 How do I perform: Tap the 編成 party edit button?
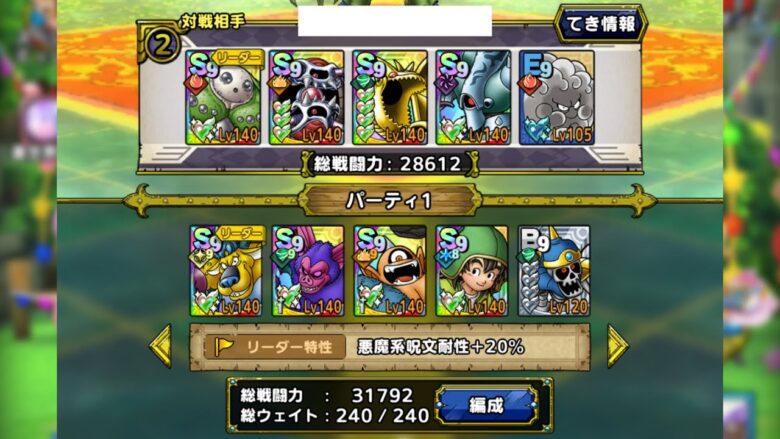485,404
